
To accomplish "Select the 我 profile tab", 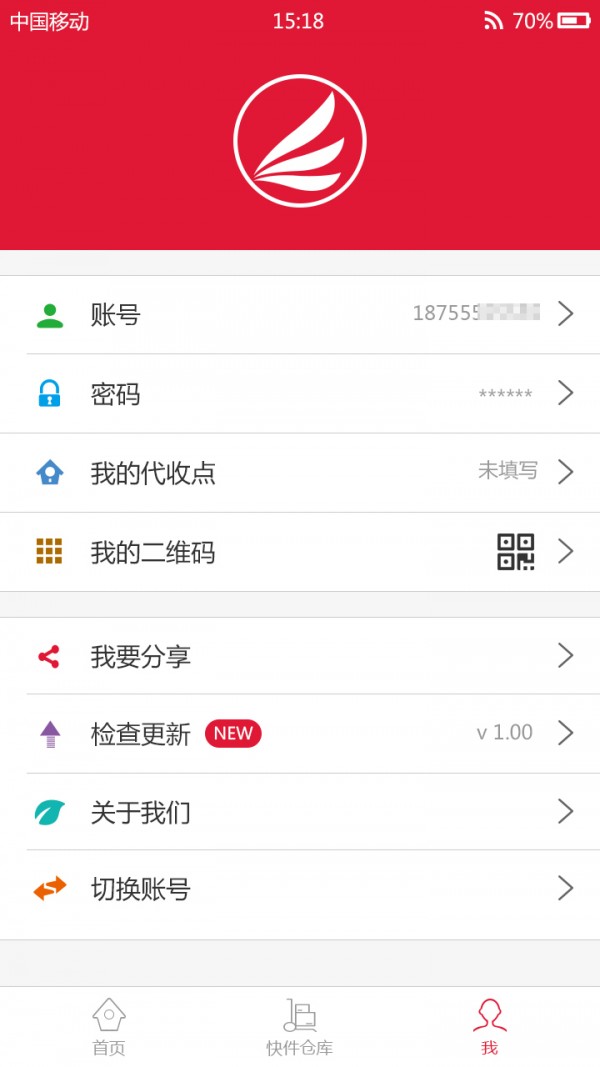I will coord(489,1027).
